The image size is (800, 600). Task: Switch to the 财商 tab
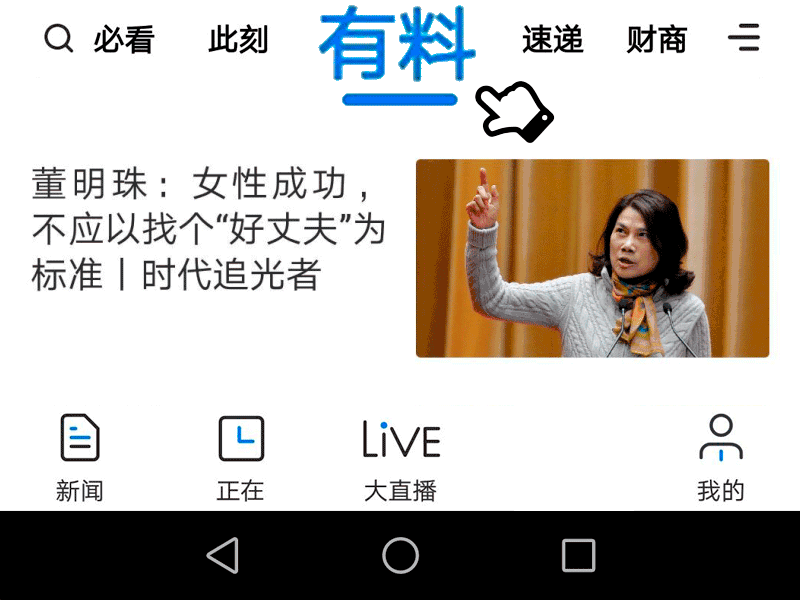click(657, 40)
